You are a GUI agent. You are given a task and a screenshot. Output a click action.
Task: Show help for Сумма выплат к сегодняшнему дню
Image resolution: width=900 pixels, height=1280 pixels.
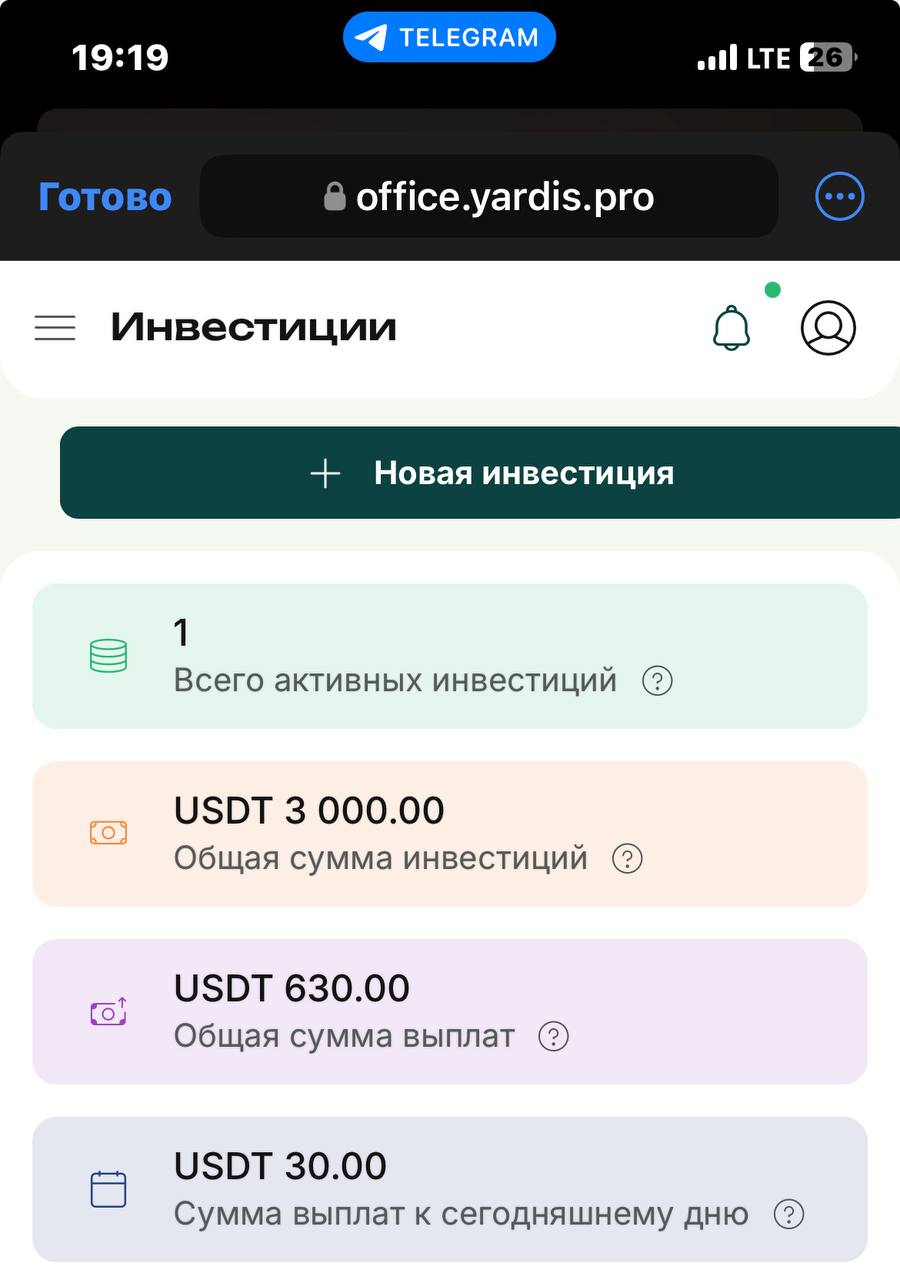tap(789, 1215)
